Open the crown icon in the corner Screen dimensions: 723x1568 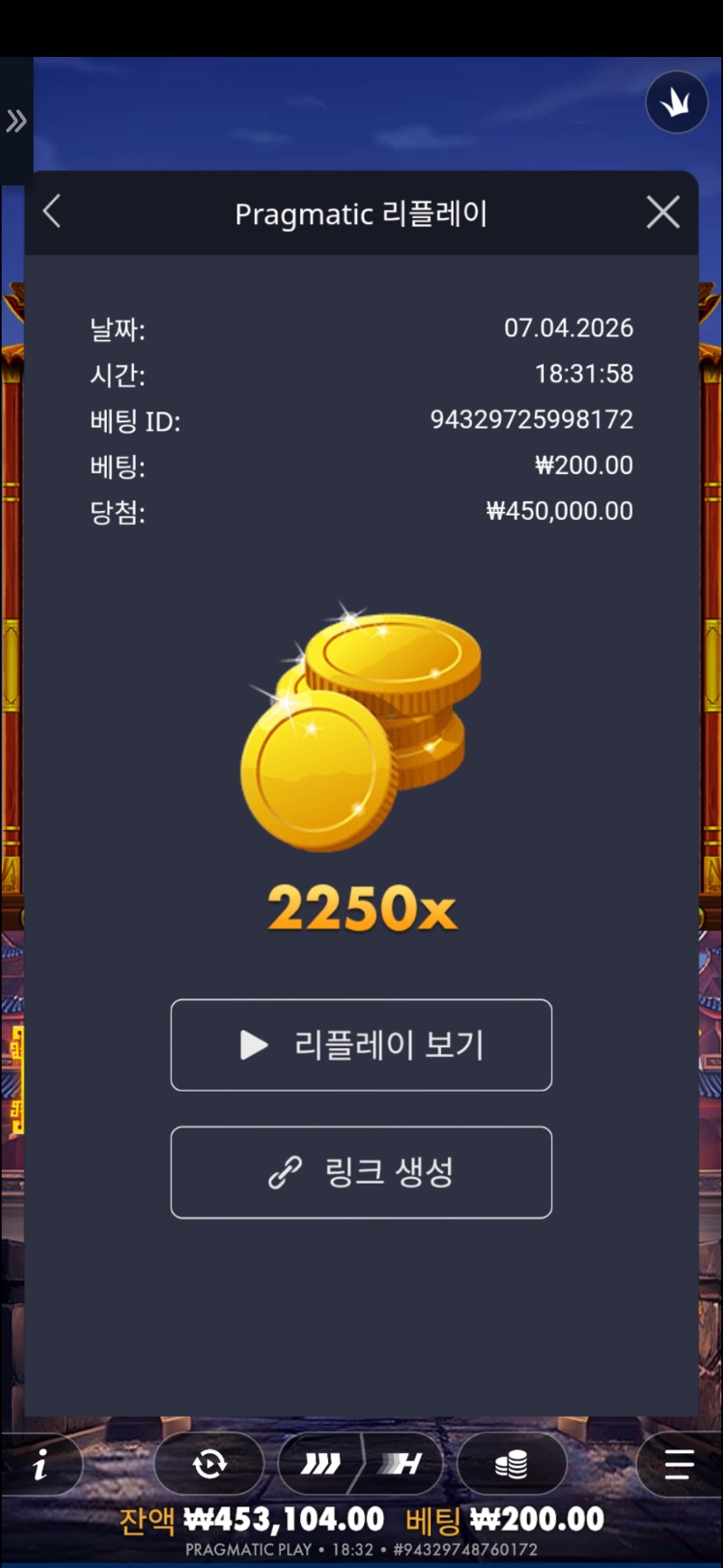click(676, 103)
